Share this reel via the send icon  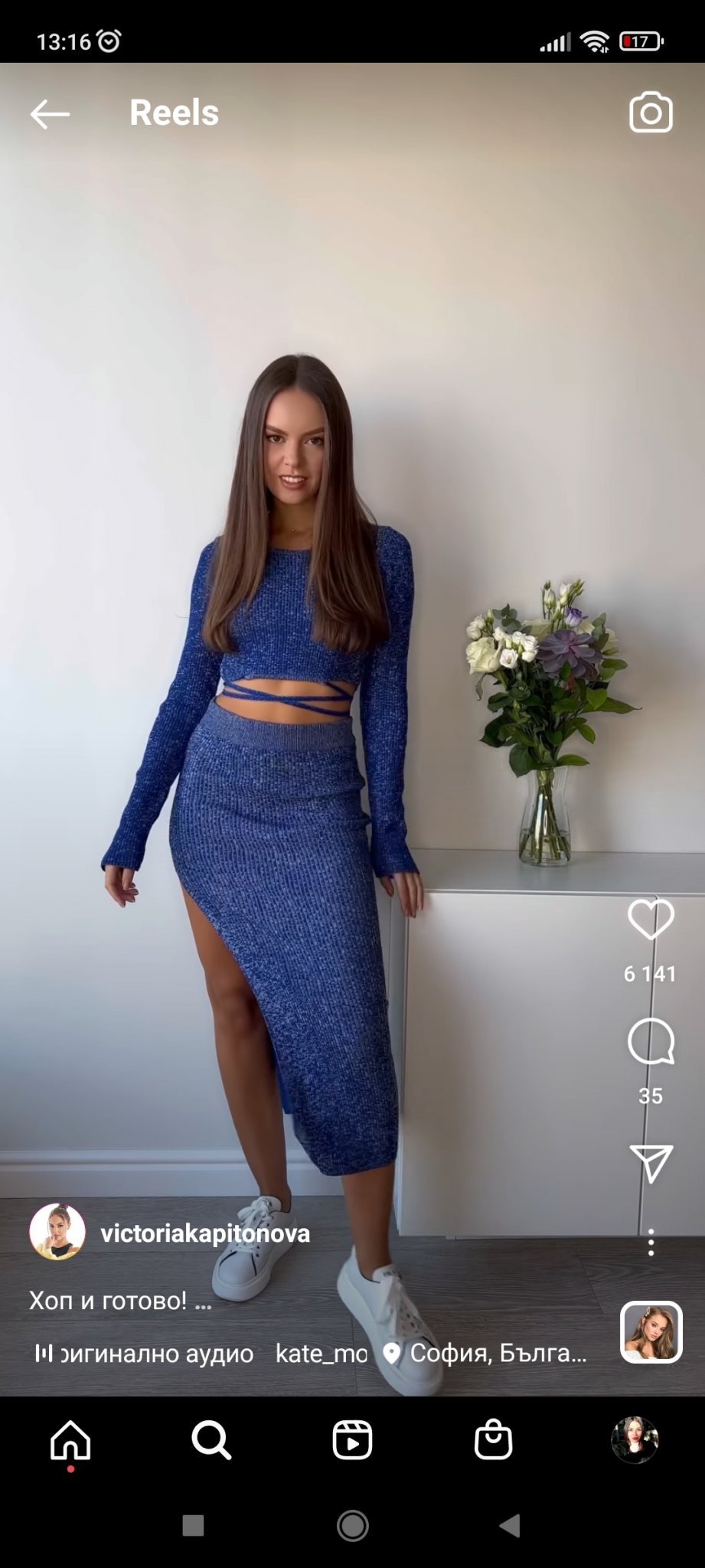[651, 1163]
